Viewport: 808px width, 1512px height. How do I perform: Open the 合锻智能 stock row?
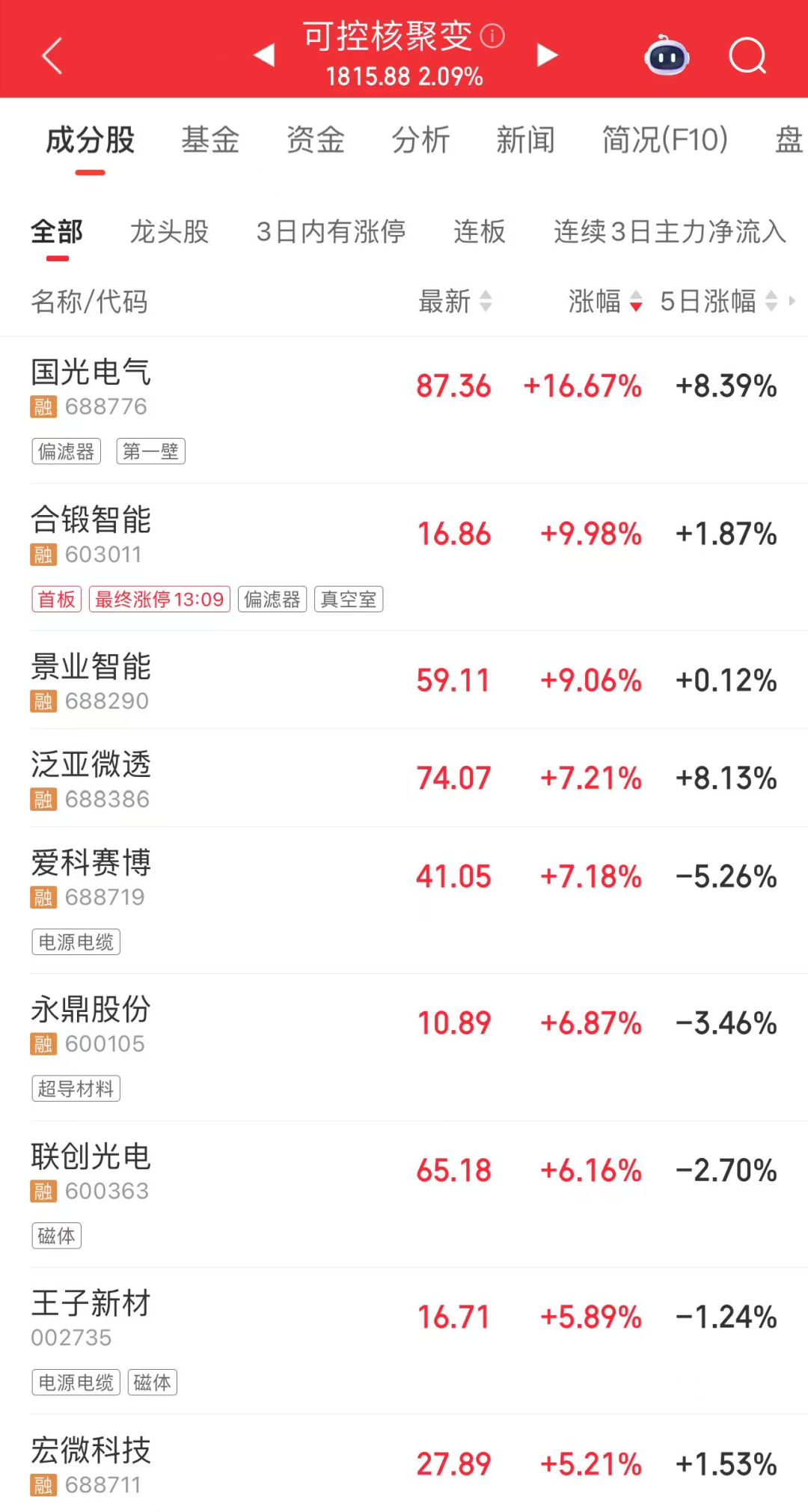(224, 535)
